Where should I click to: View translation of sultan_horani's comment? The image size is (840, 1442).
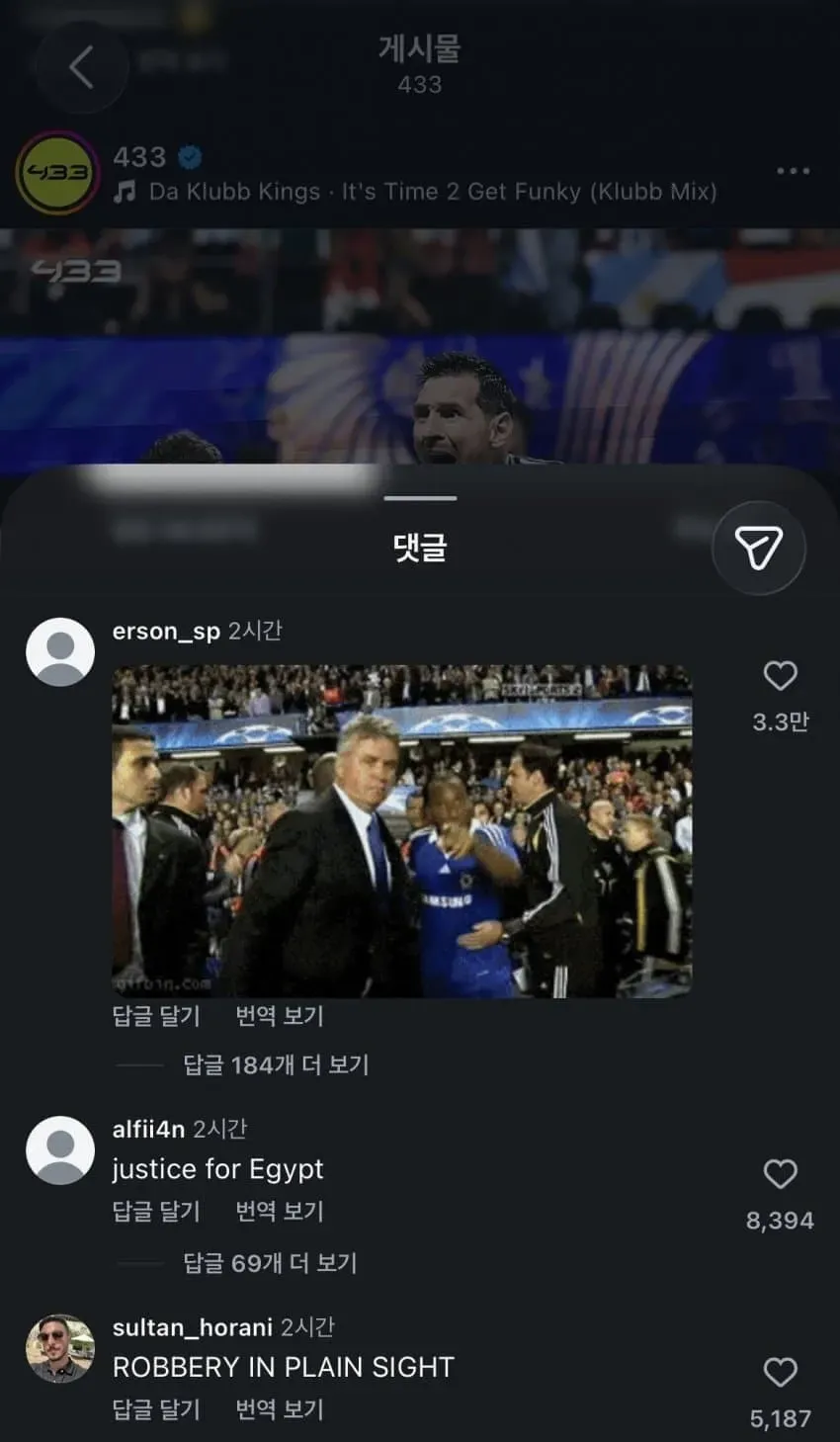point(280,1410)
